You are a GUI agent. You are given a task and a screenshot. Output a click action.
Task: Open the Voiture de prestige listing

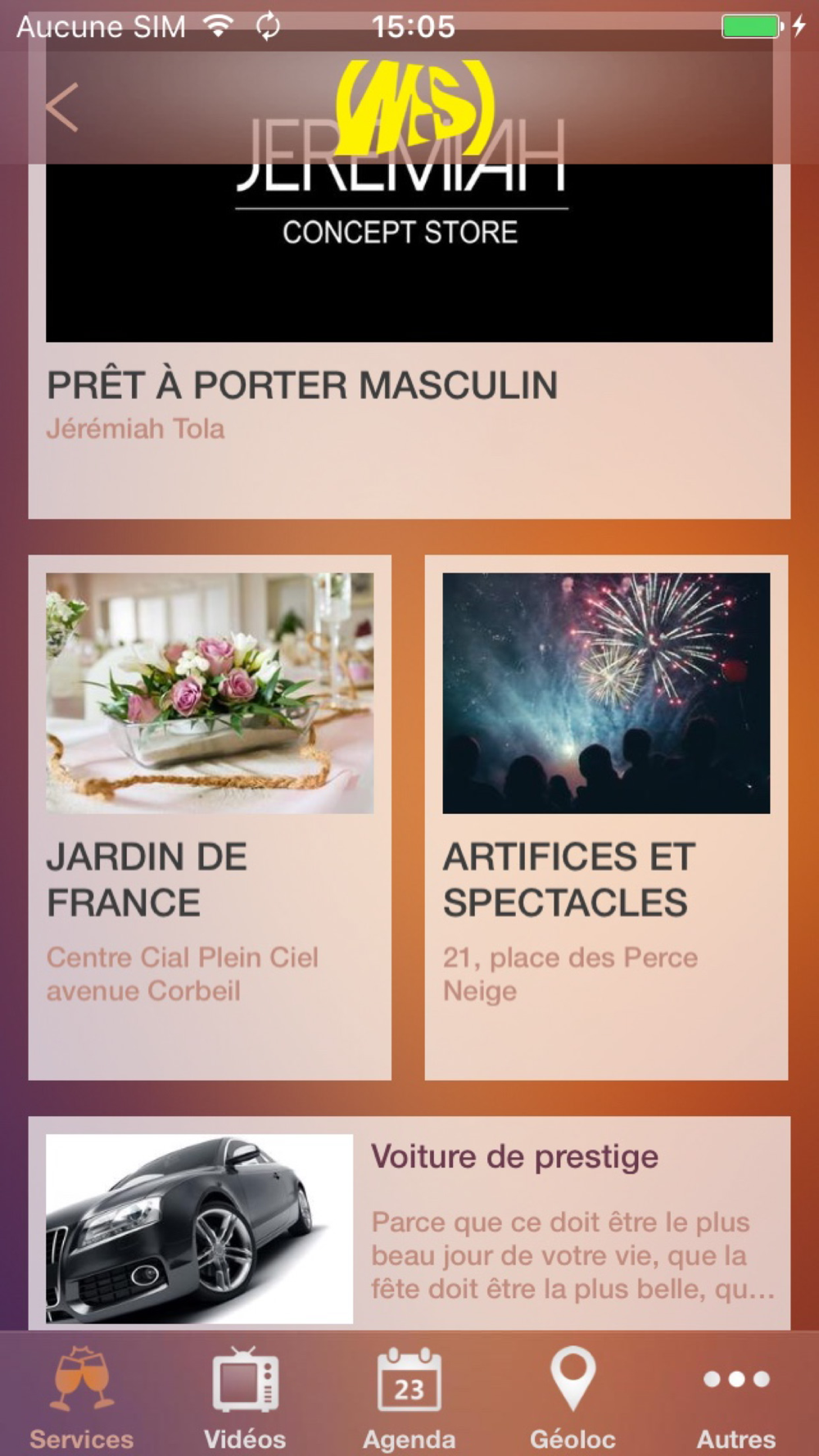tap(409, 1223)
